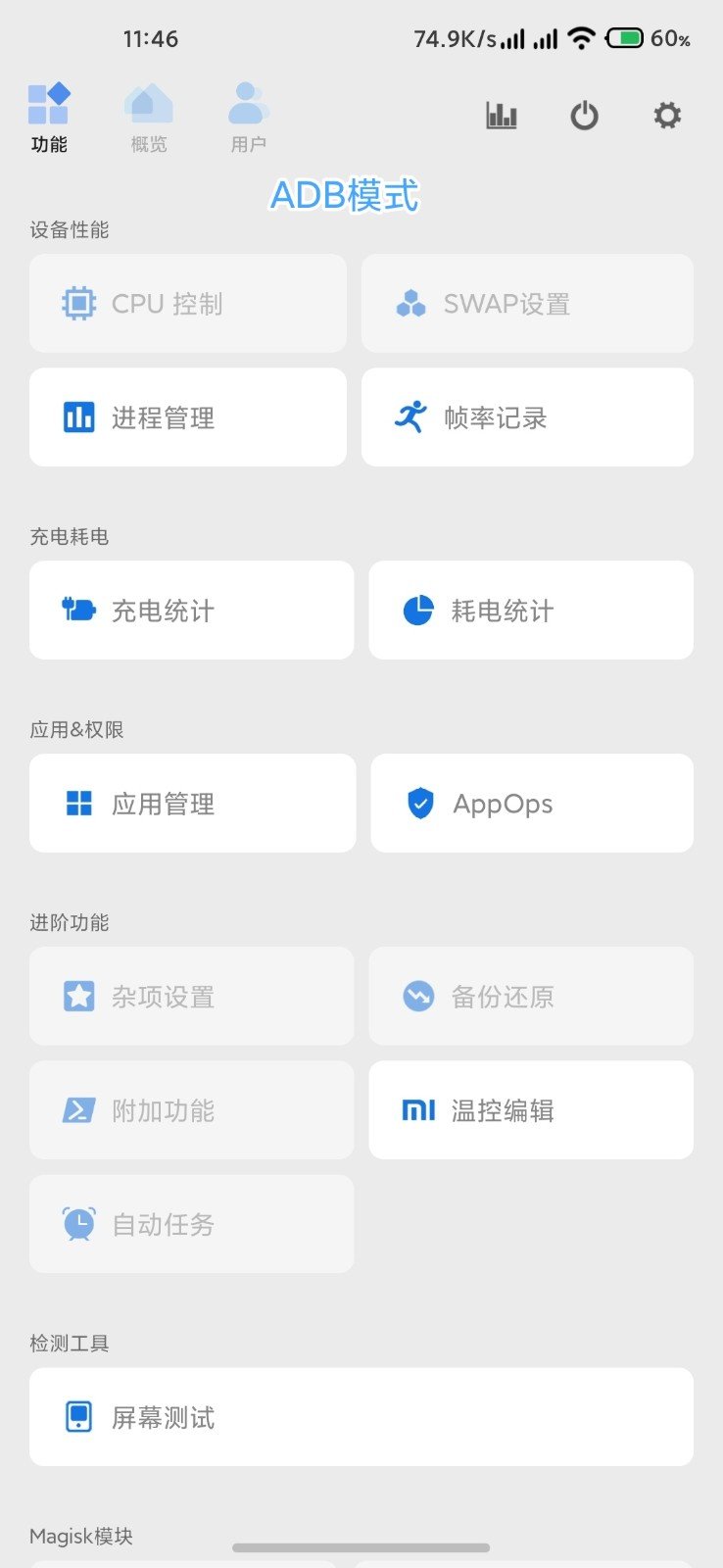Open the CPU 控制 panel
The height and width of the screenshot is (1568, 723).
[x=186, y=303]
